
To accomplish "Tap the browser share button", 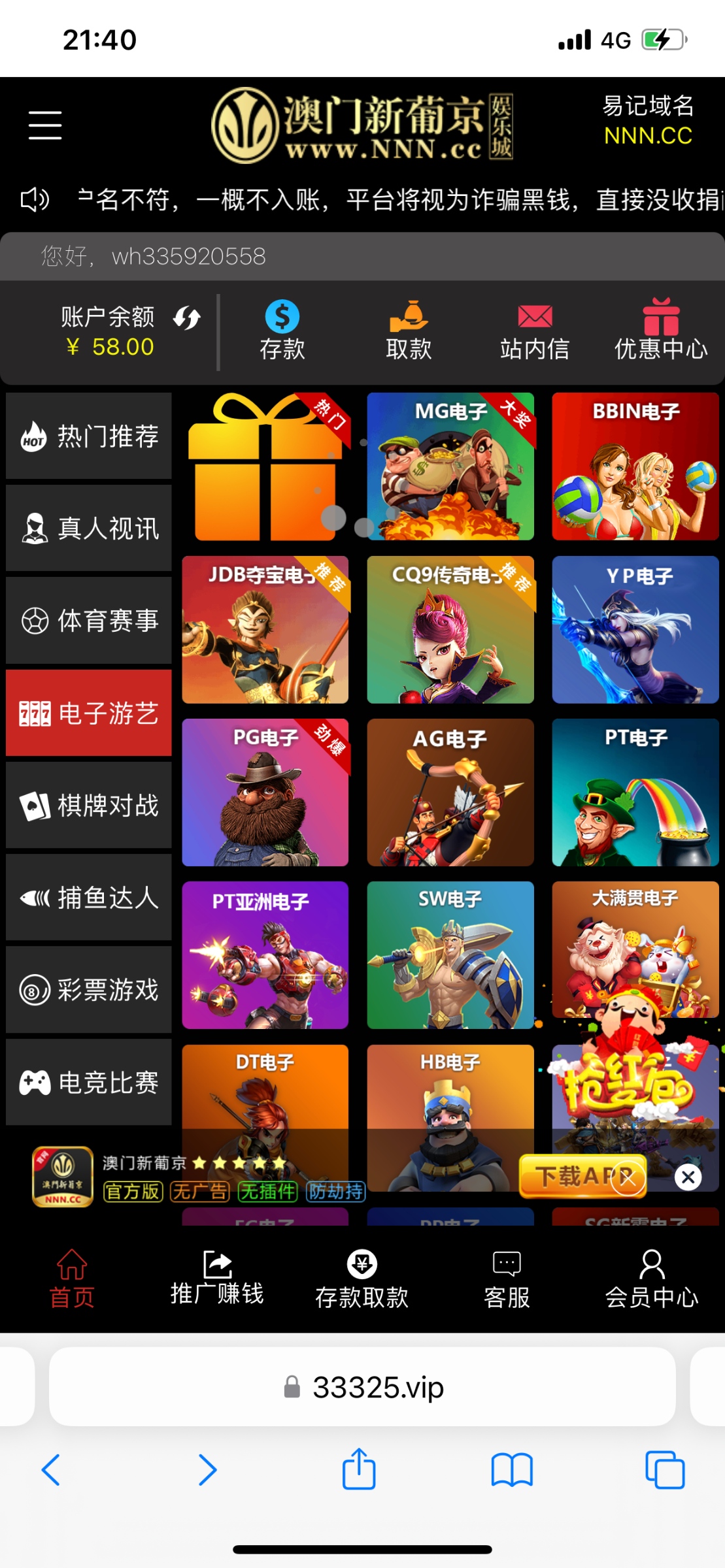I will [x=359, y=1469].
